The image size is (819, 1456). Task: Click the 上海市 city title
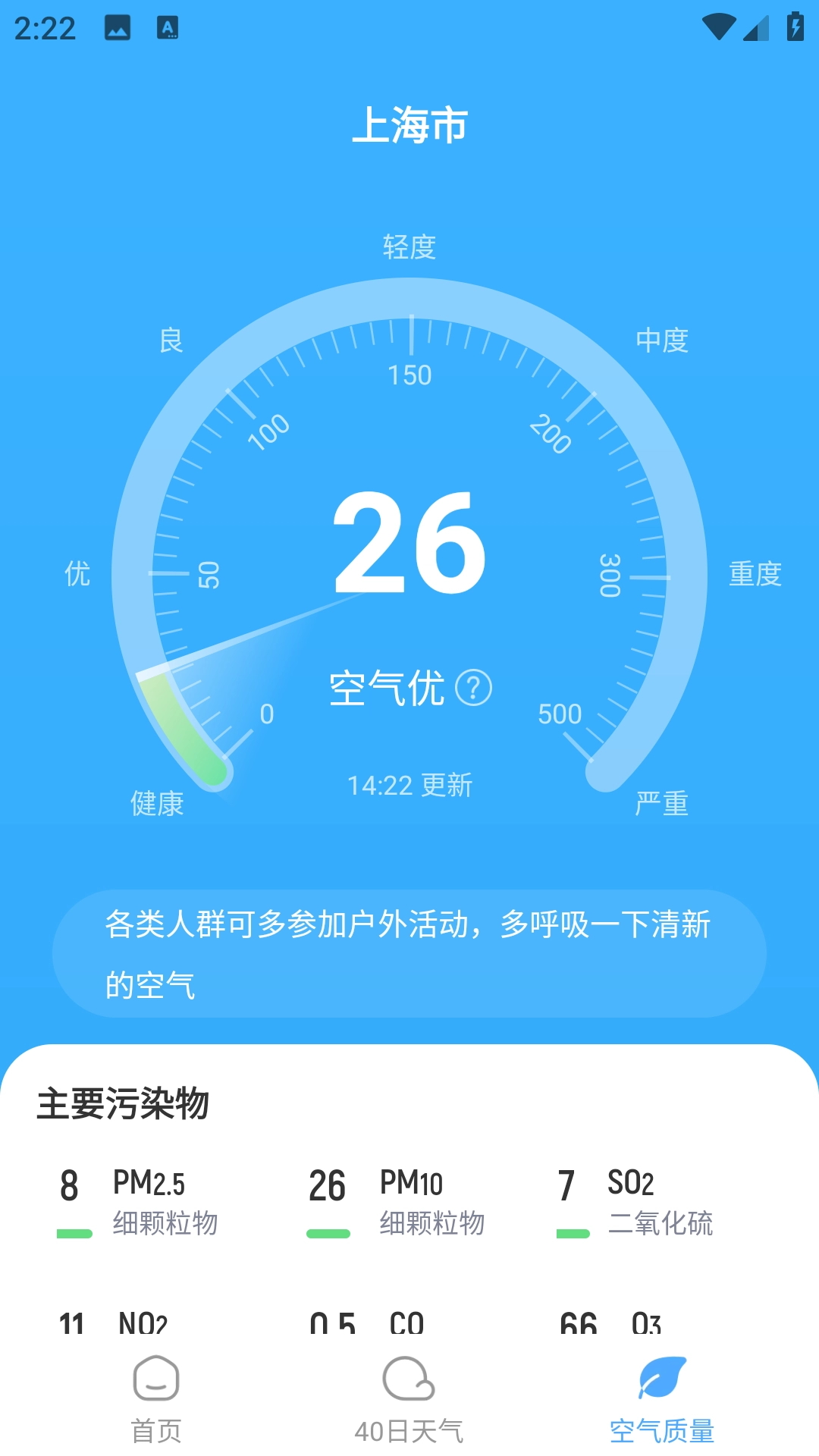pyautogui.click(x=409, y=125)
